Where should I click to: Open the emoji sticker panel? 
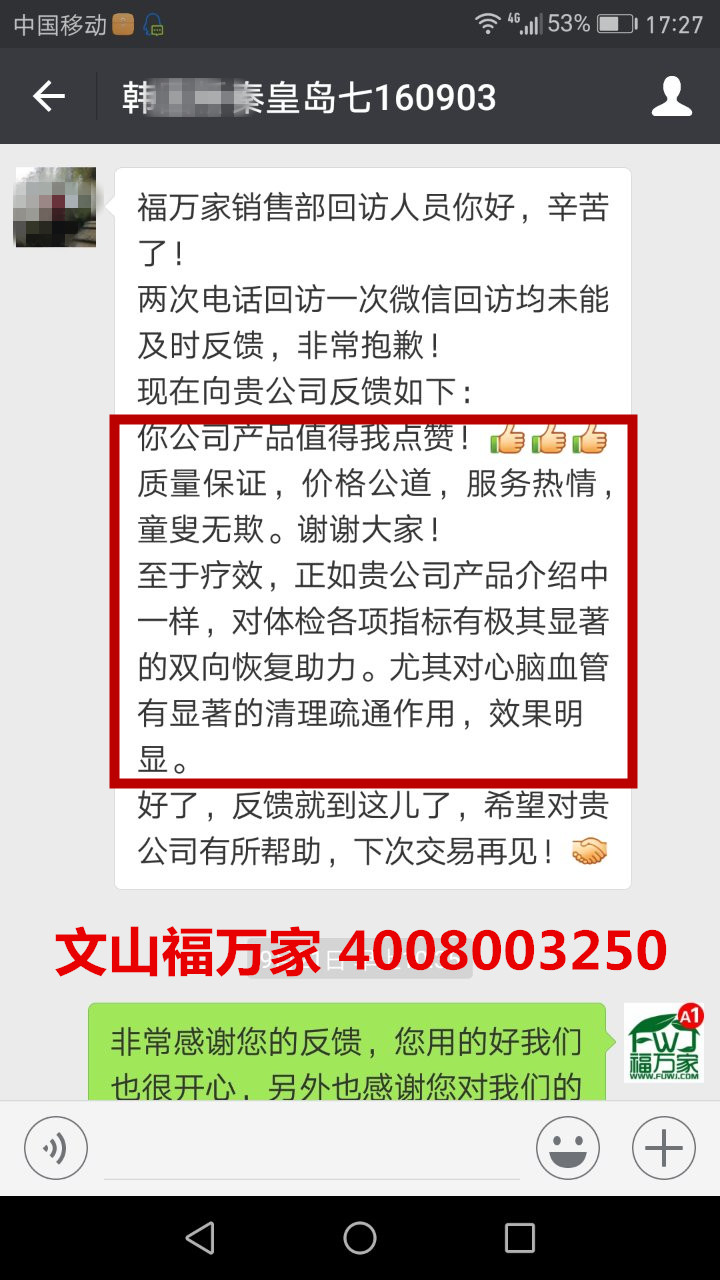click(x=567, y=1148)
